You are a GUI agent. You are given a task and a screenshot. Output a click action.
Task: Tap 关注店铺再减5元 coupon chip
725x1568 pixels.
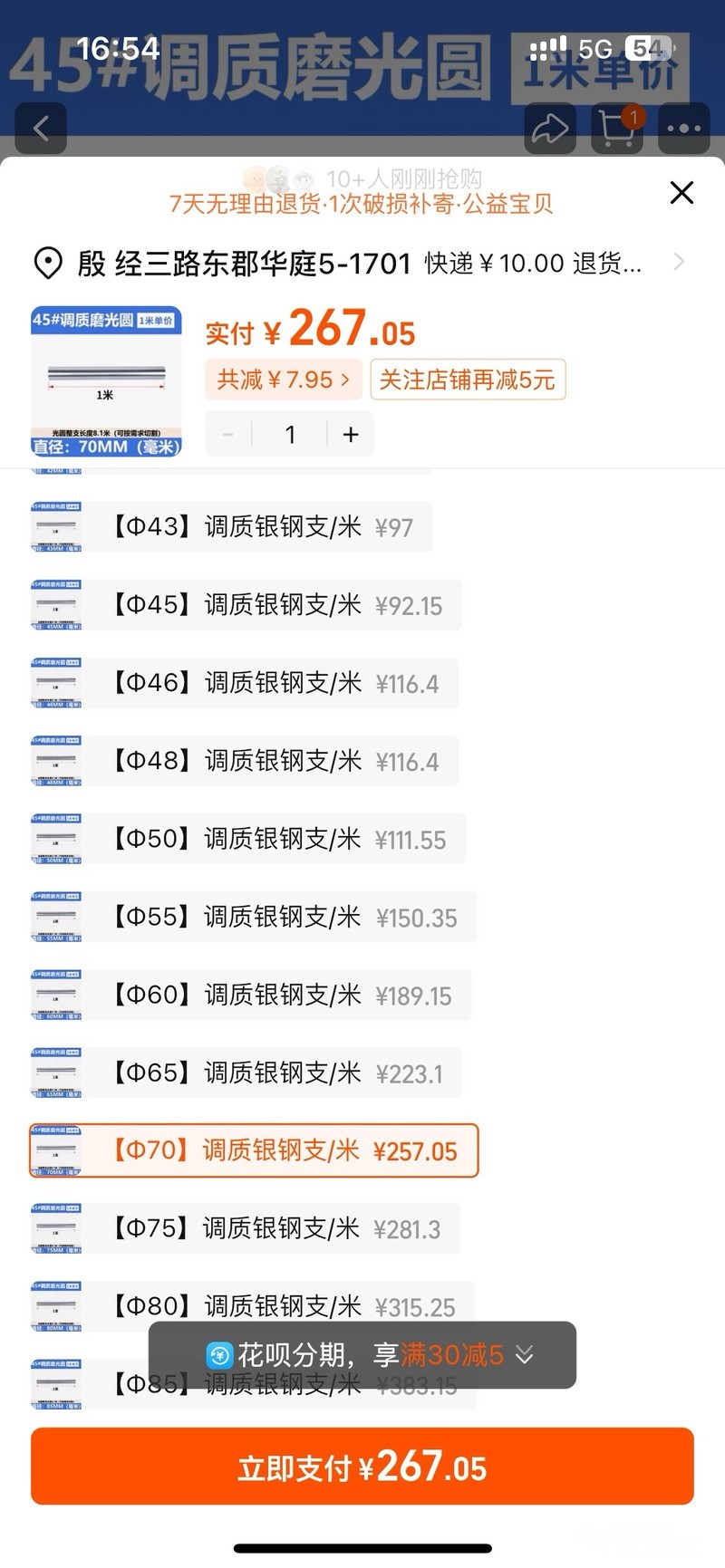click(468, 380)
